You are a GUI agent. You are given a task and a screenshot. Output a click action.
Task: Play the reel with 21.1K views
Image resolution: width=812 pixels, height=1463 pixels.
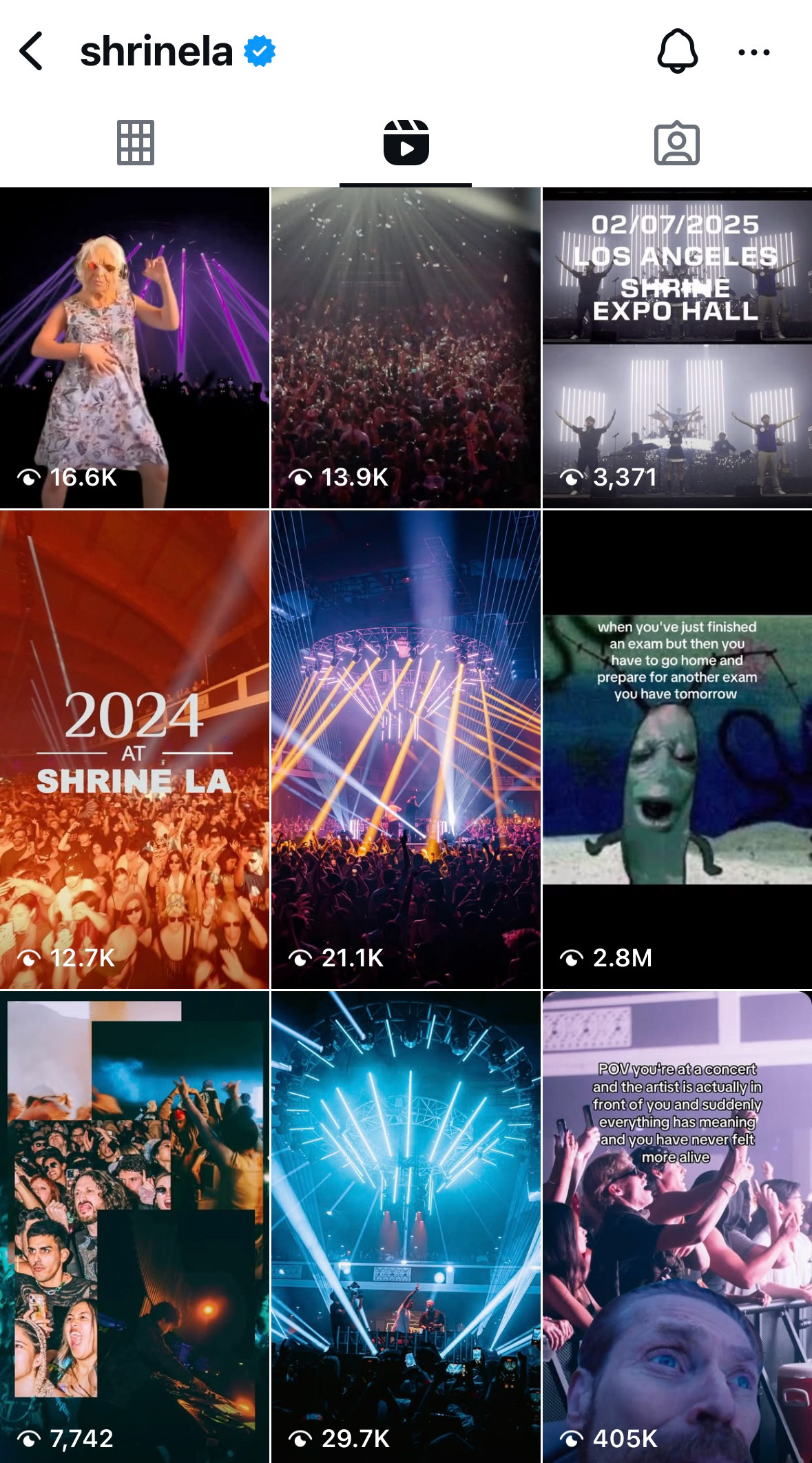[406, 749]
